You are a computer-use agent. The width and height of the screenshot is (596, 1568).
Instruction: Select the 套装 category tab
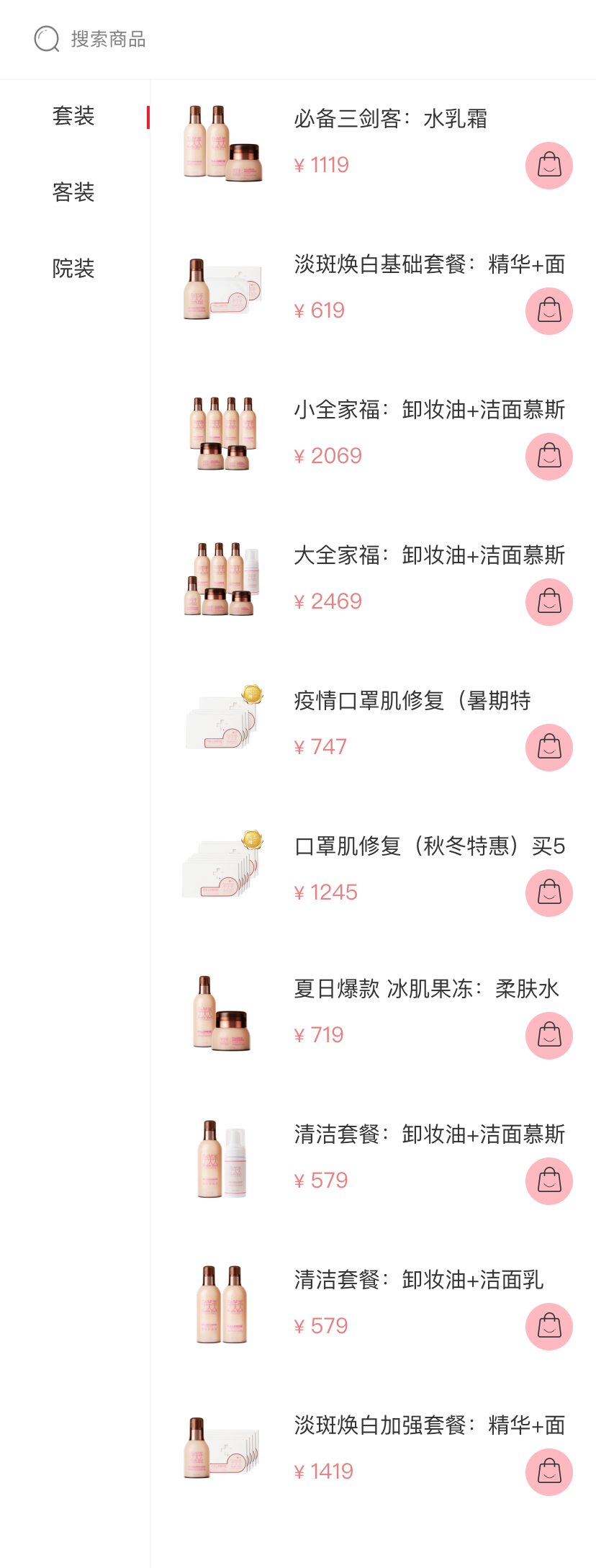point(73,116)
